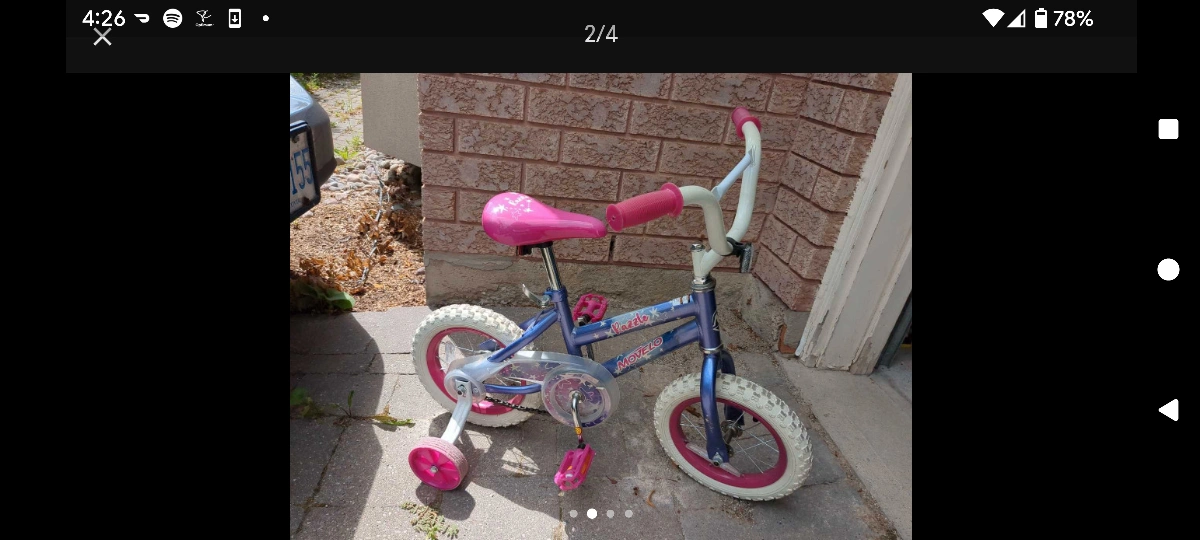Viewport: 1200px width, 540px height.
Task: Tap the bike photo to toggle fullscreen
Action: coord(600,300)
